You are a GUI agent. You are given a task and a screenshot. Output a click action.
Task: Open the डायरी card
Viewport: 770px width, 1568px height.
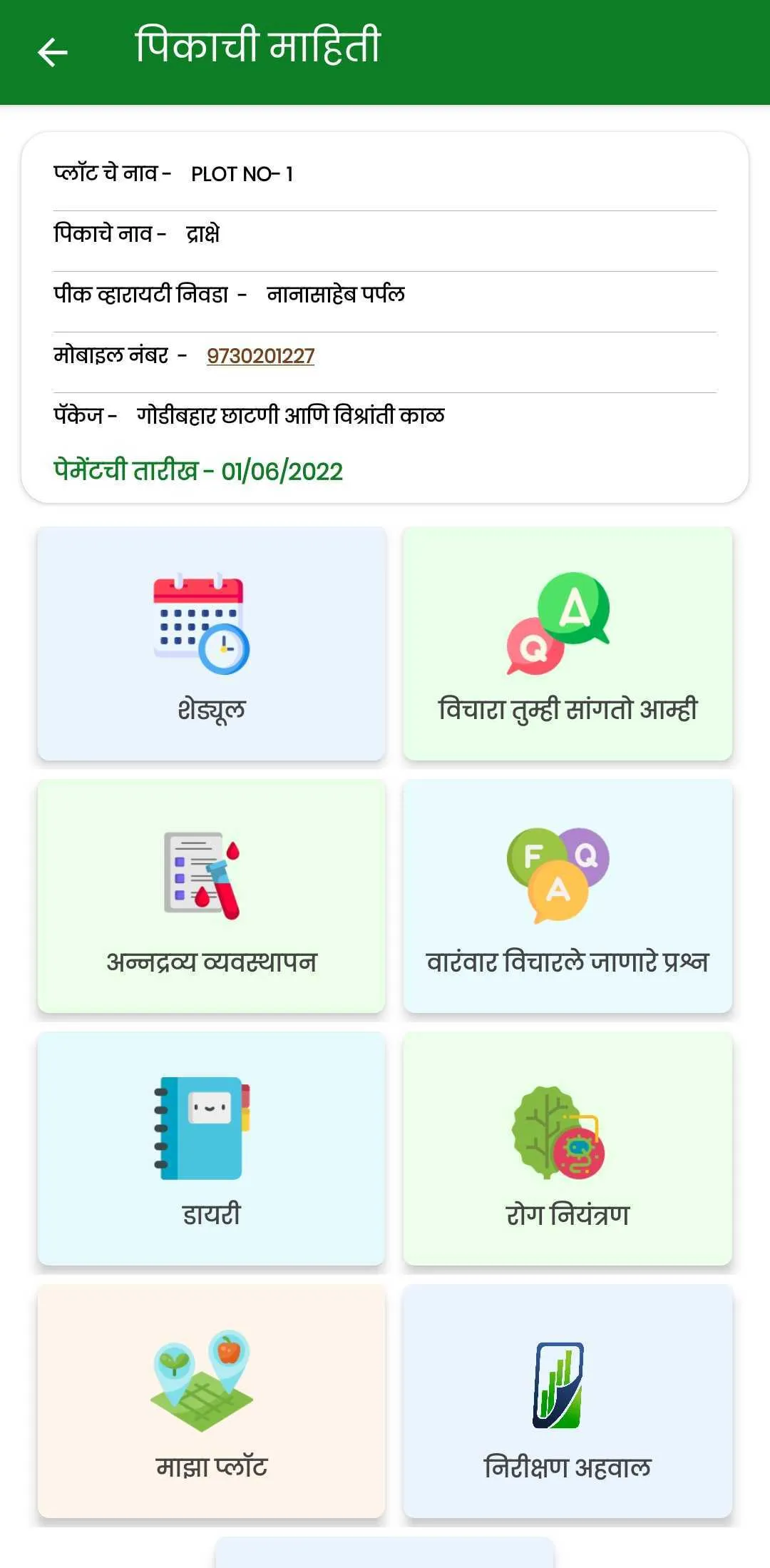point(211,1149)
